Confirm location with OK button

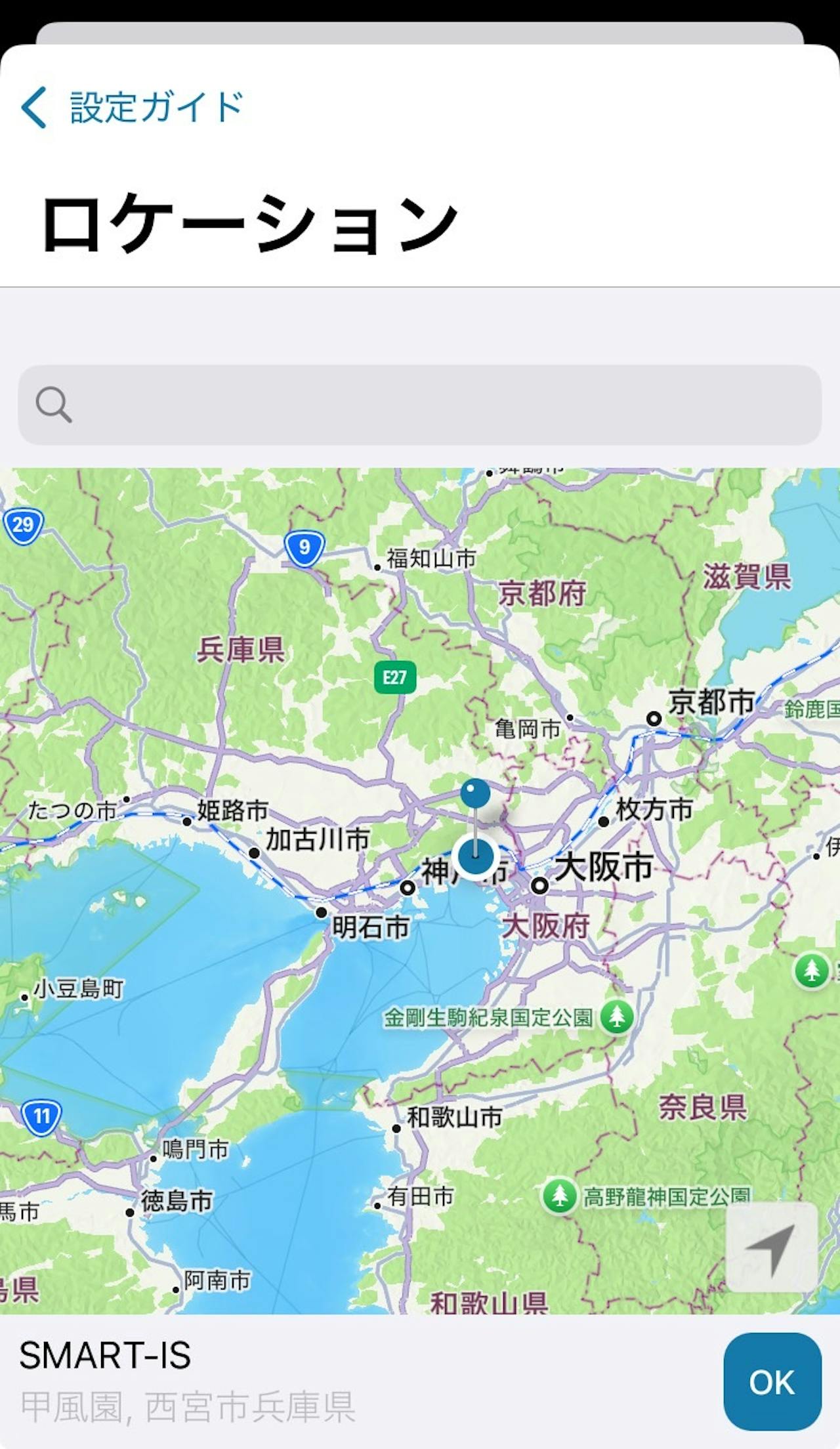(x=772, y=1381)
